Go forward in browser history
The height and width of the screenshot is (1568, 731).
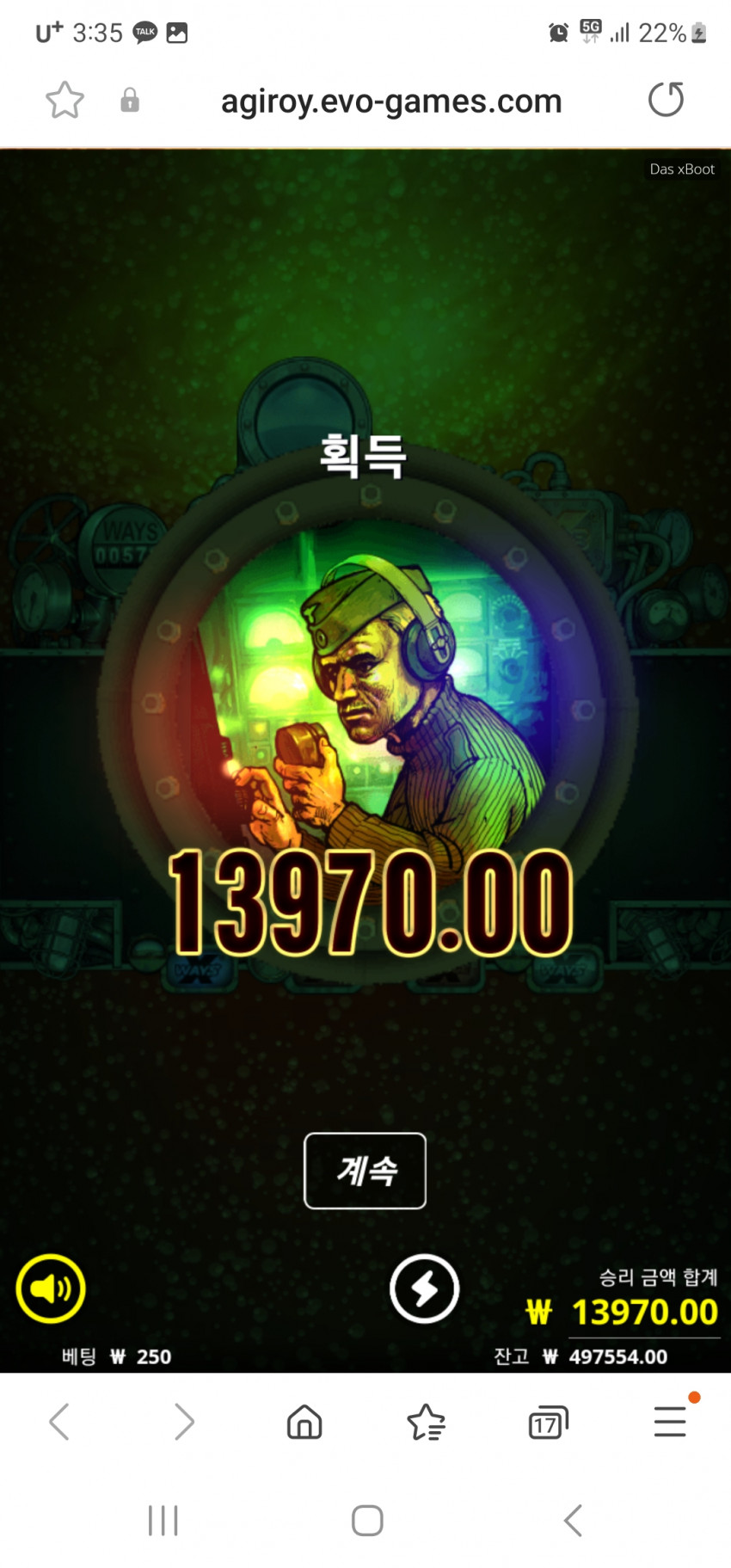(184, 1421)
